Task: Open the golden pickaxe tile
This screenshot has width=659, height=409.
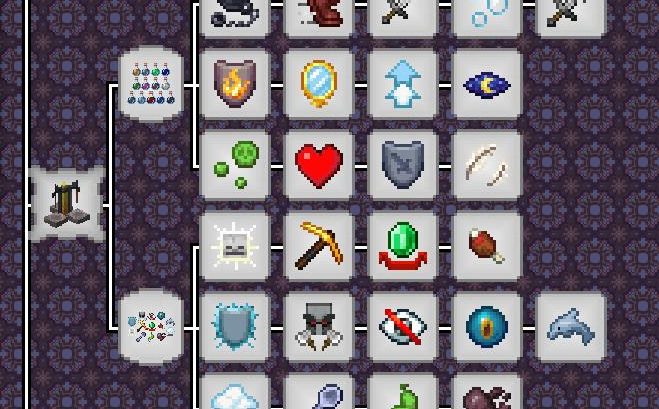Action: coord(318,245)
